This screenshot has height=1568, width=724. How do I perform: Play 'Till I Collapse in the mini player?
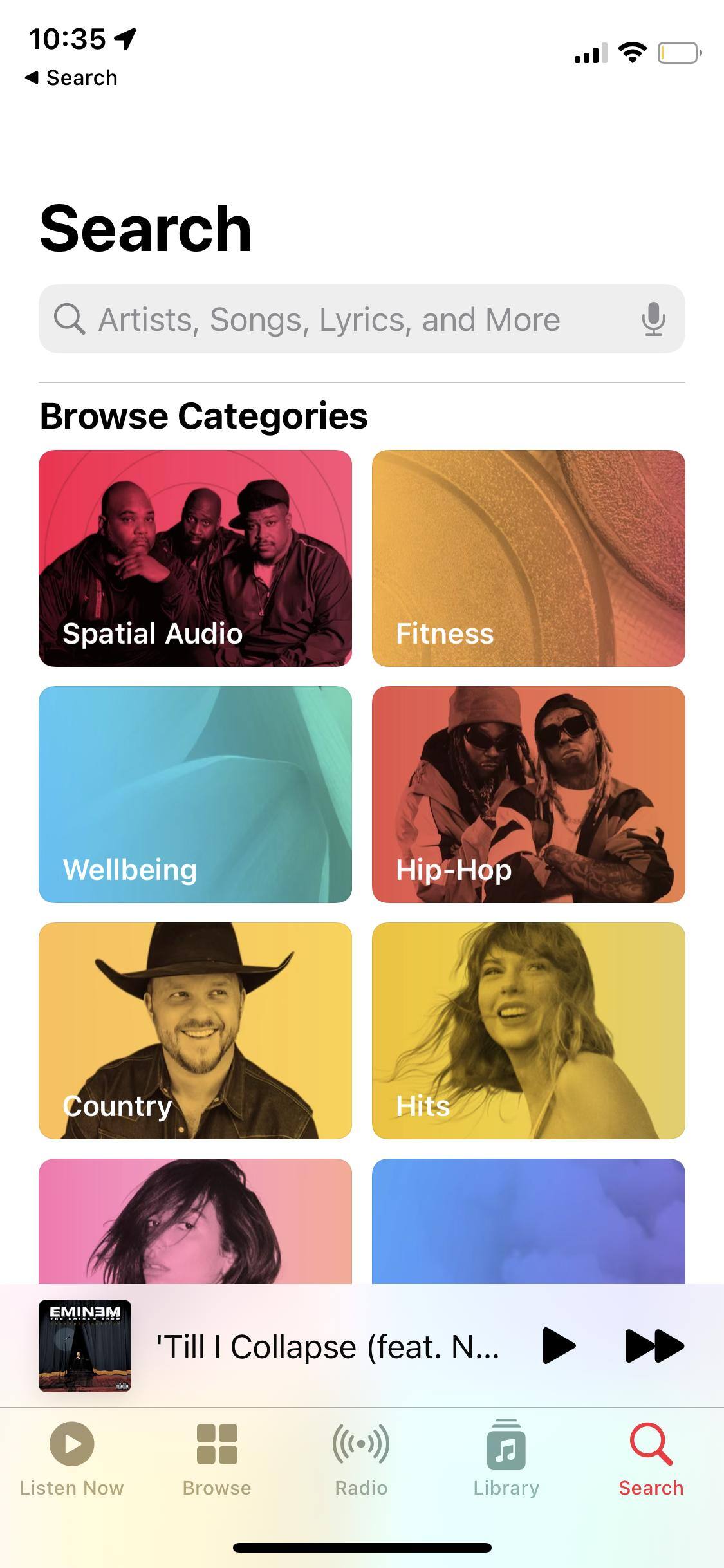(558, 1346)
